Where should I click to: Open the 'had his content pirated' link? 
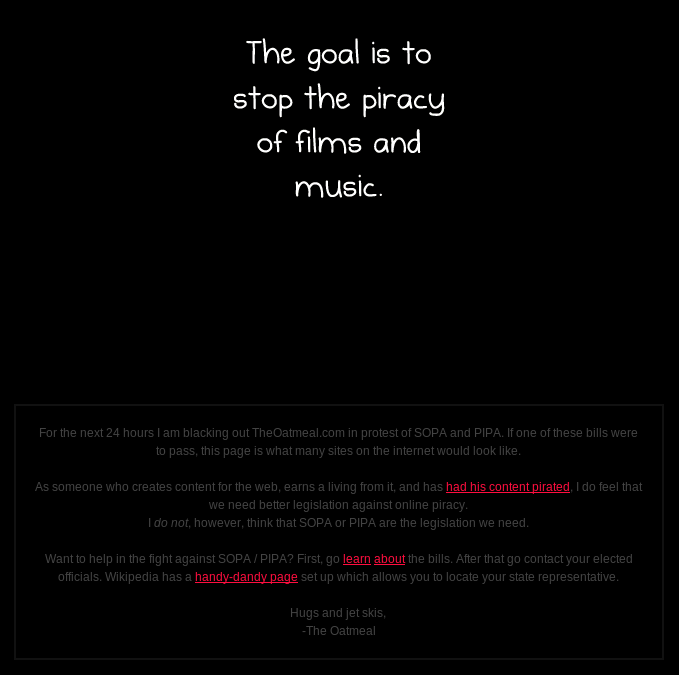(507, 487)
